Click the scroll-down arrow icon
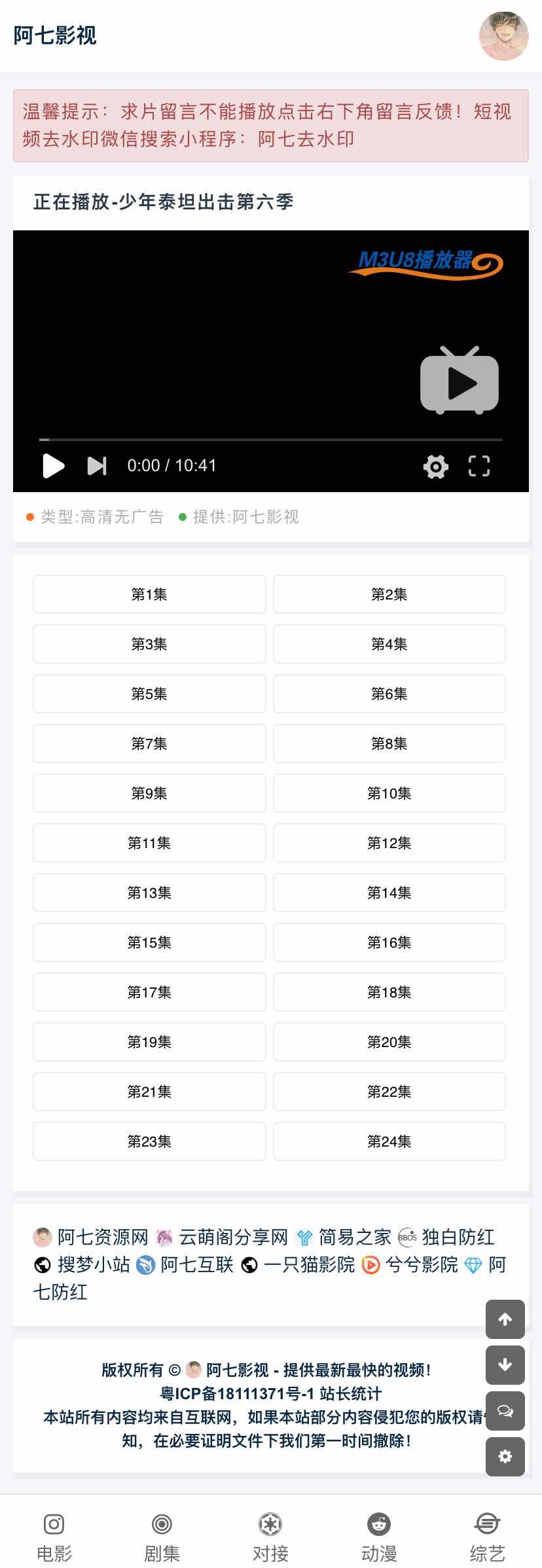Screen dimensions: 542x1568 505,1365
